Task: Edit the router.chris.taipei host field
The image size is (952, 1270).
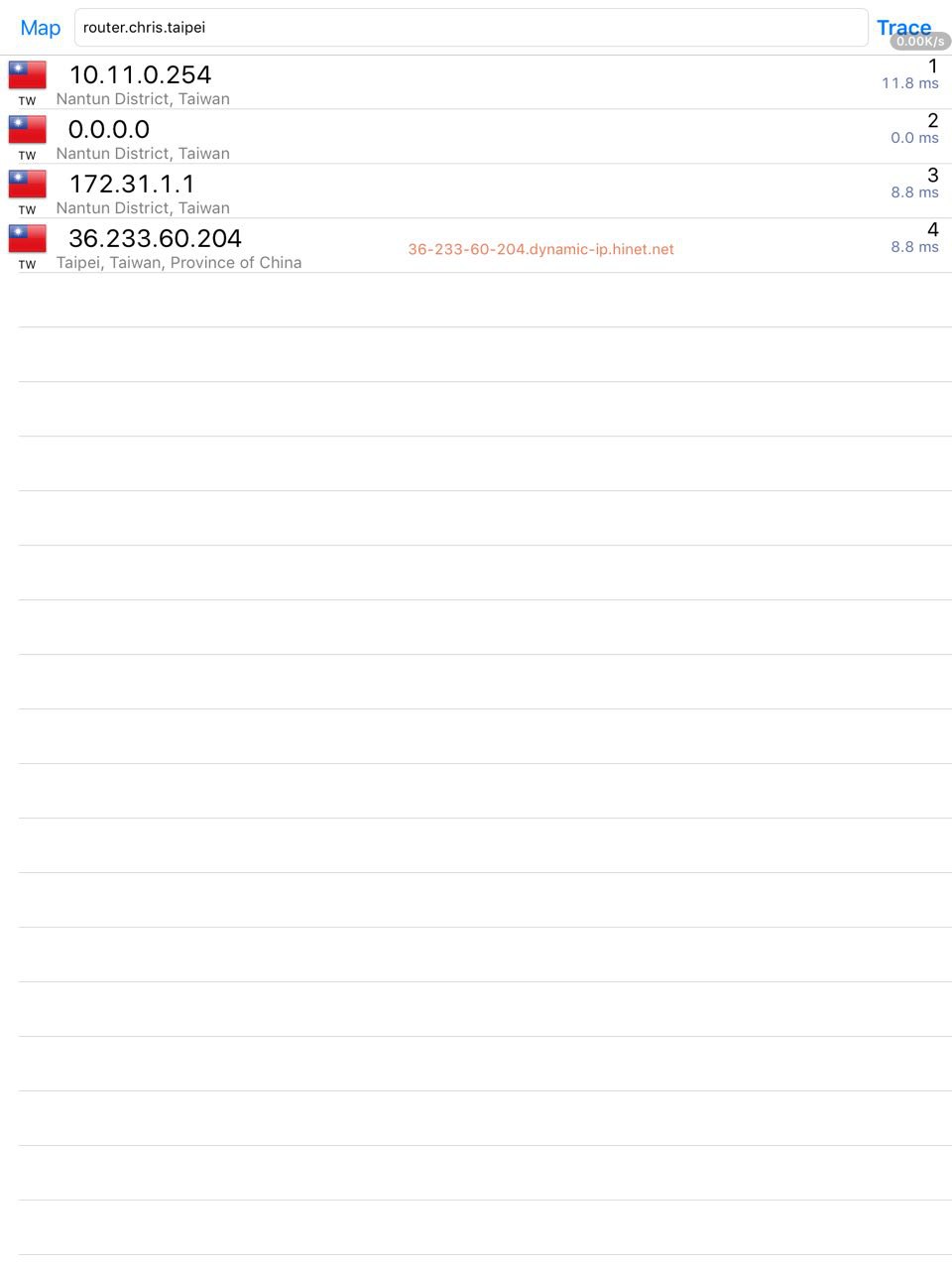Action: click(471, 28)
